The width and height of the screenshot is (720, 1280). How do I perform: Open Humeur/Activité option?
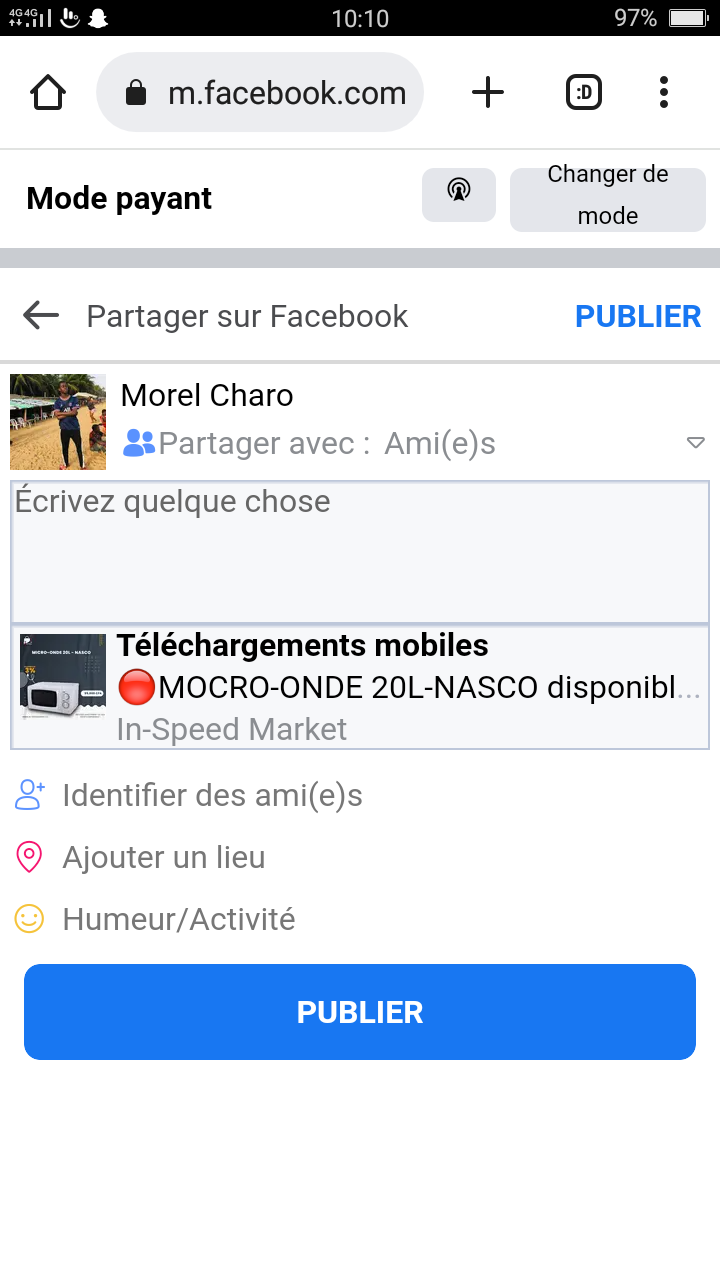(x=178, y=919)
